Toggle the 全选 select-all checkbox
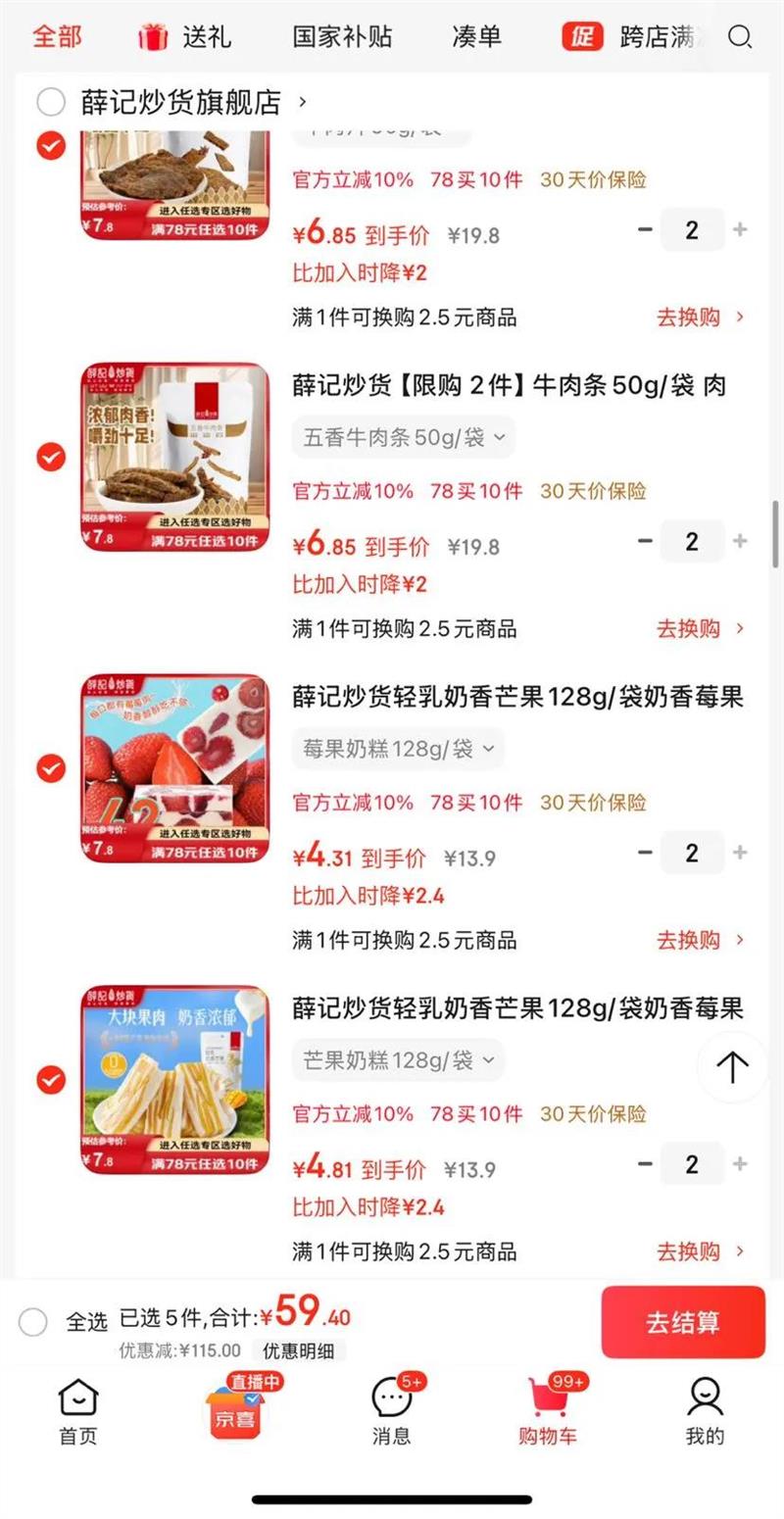Screen dimensions: 784x1519 click(x=32, y=1322)
